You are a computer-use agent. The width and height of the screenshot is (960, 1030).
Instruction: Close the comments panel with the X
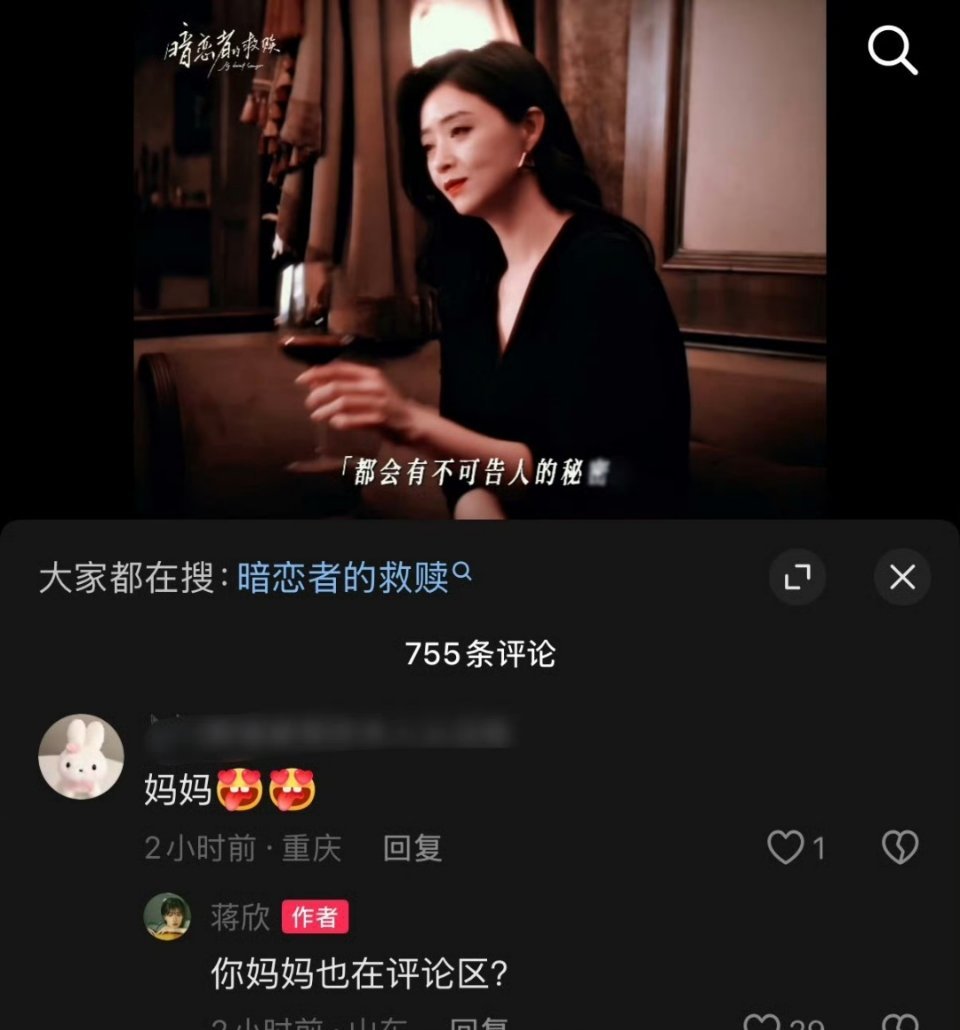coord(901,577)
